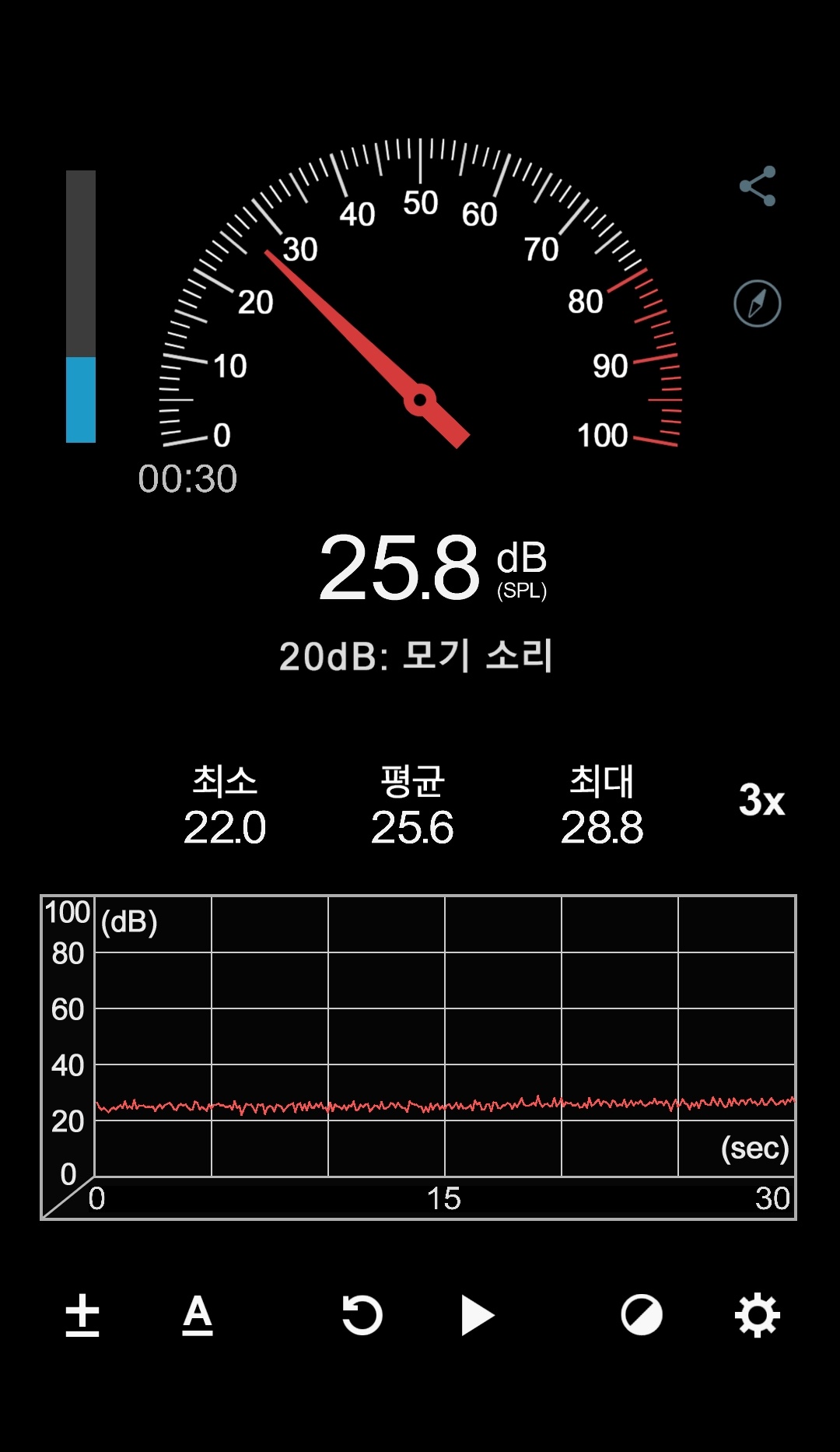Open the plus-minus calibration control
840x1452 pixels.
(82, 1315)
